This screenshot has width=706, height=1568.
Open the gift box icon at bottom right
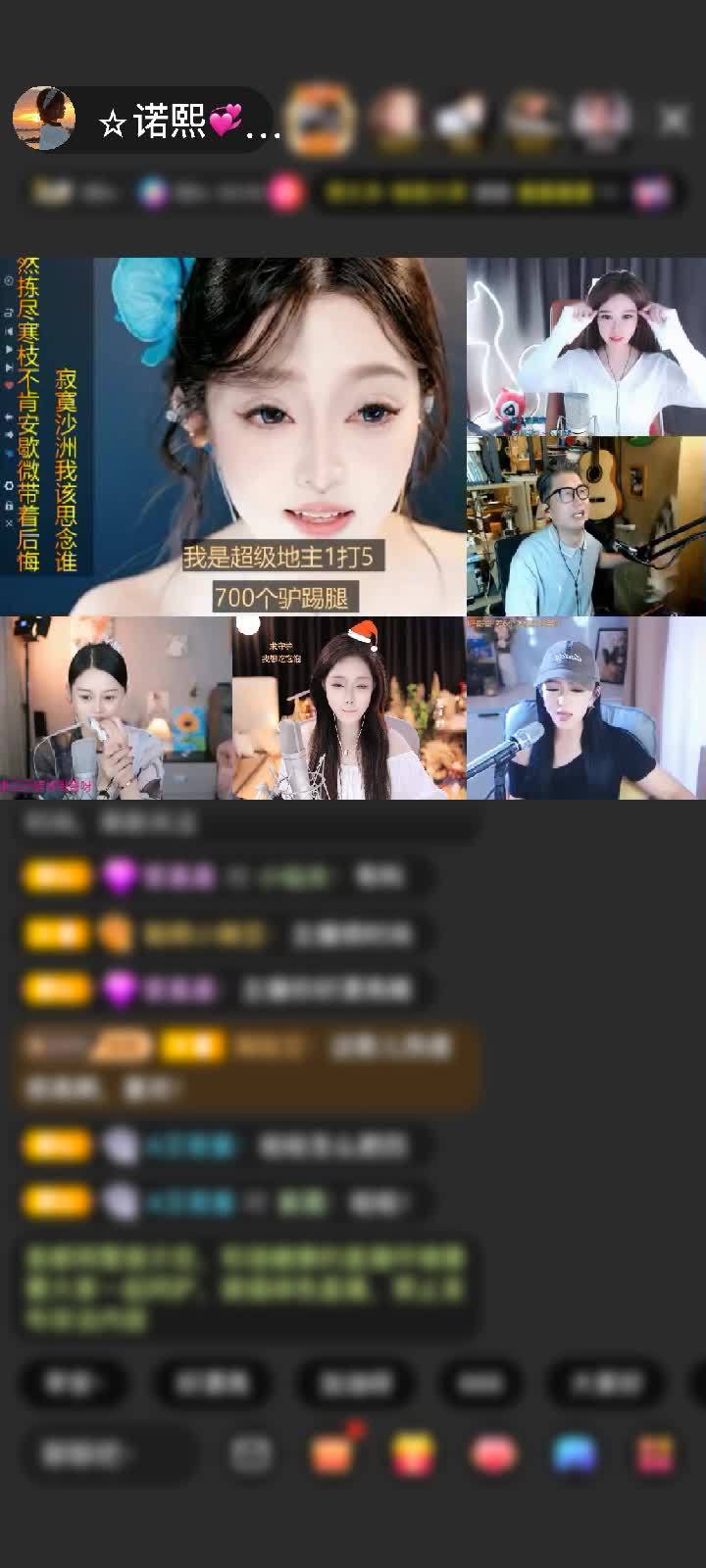(x=655, y=1453)
